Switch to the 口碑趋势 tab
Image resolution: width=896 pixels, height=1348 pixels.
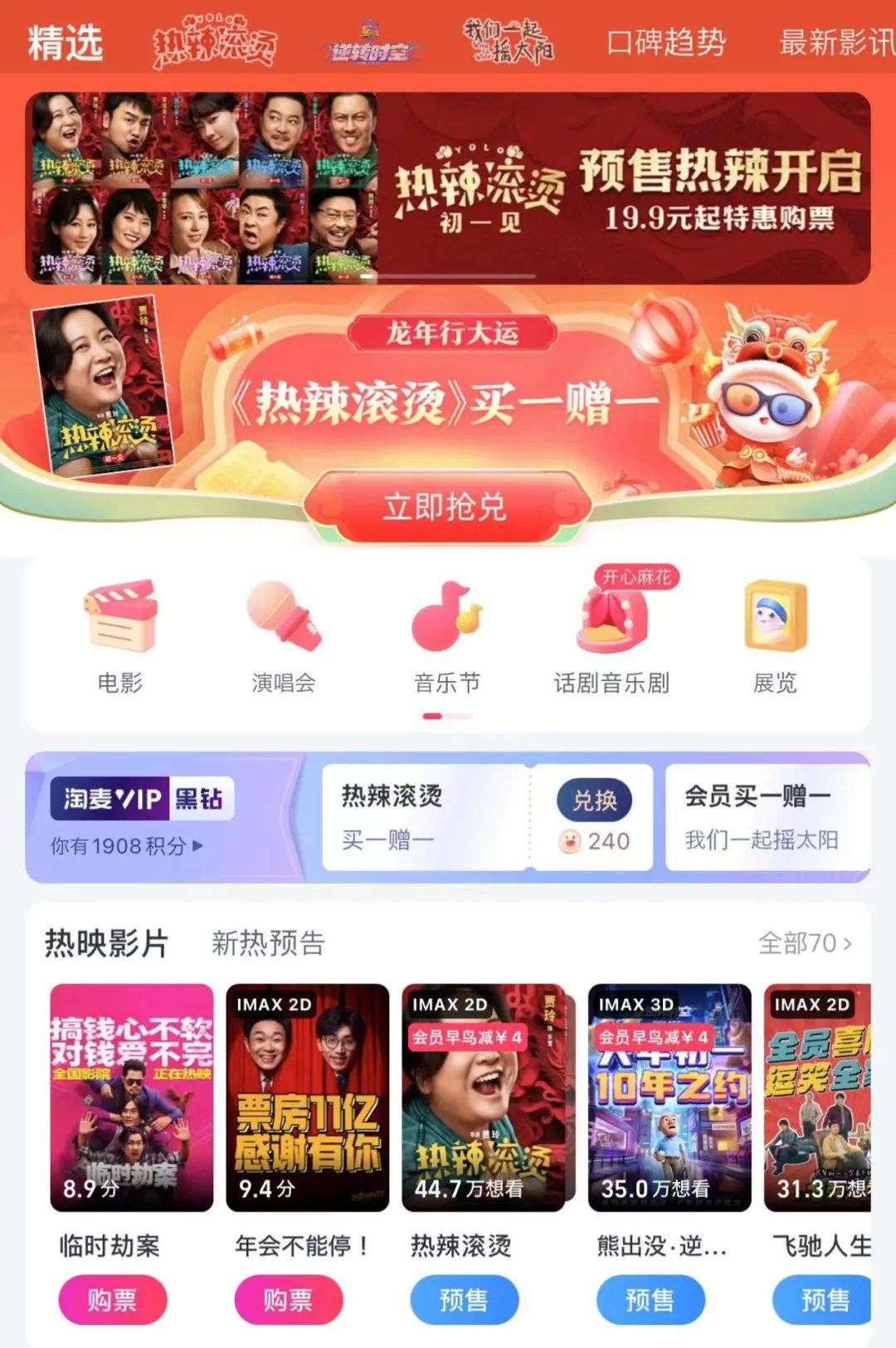coord(666,41)
